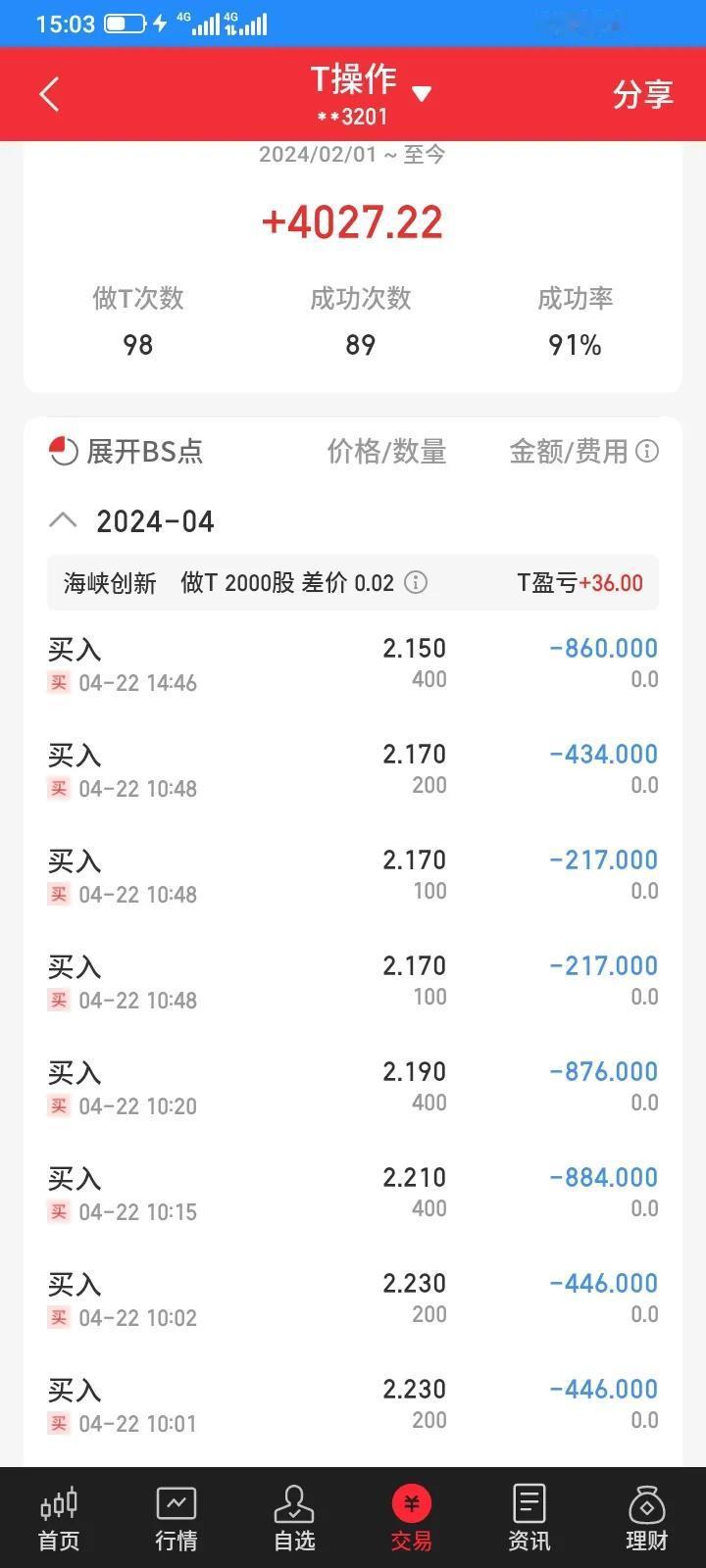Viewport: 706px width, 1568px height.
Task: Select the 交易 tab
Action: coord(412,1518)
